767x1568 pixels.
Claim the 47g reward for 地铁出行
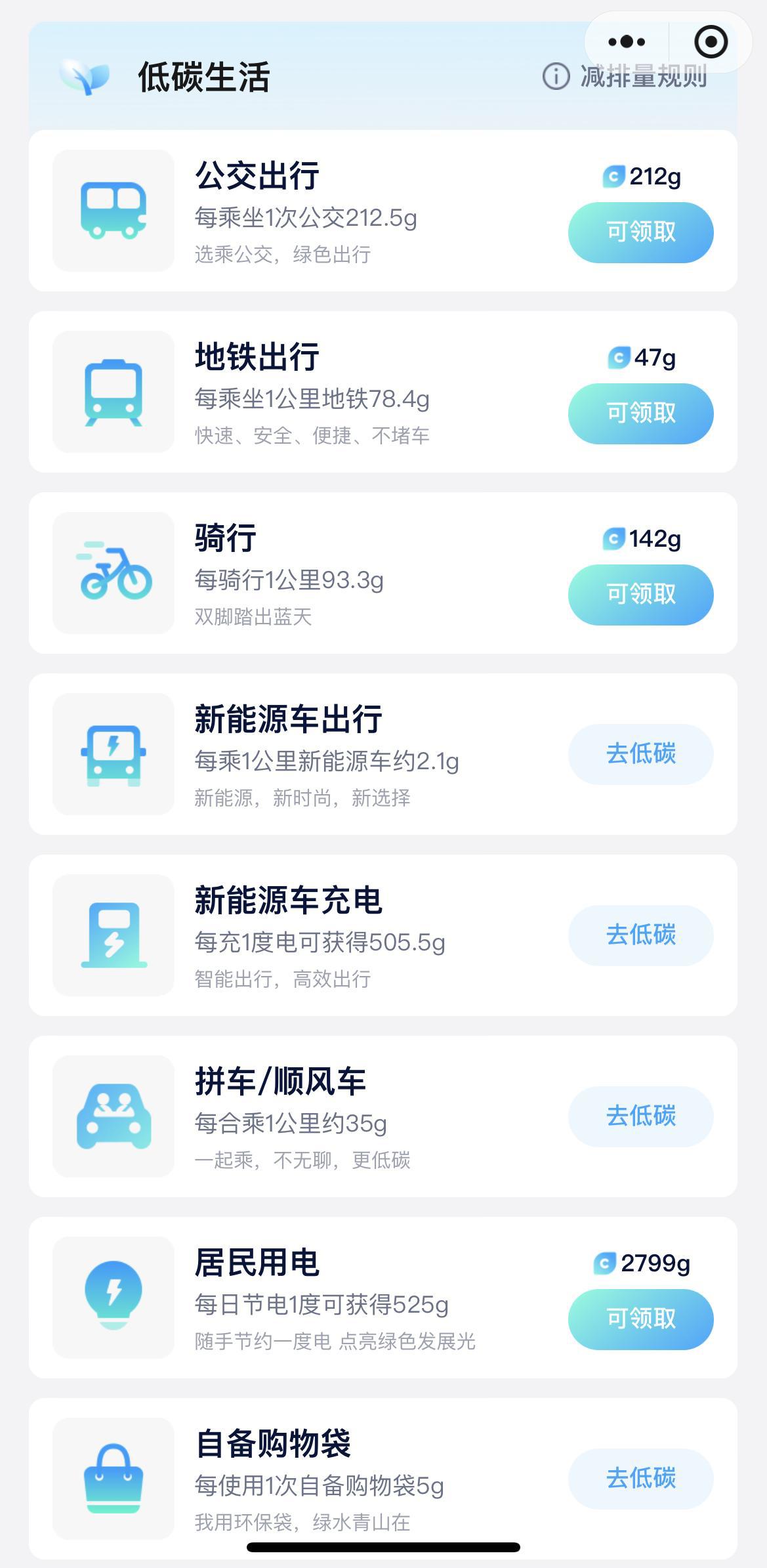point(640,413)
